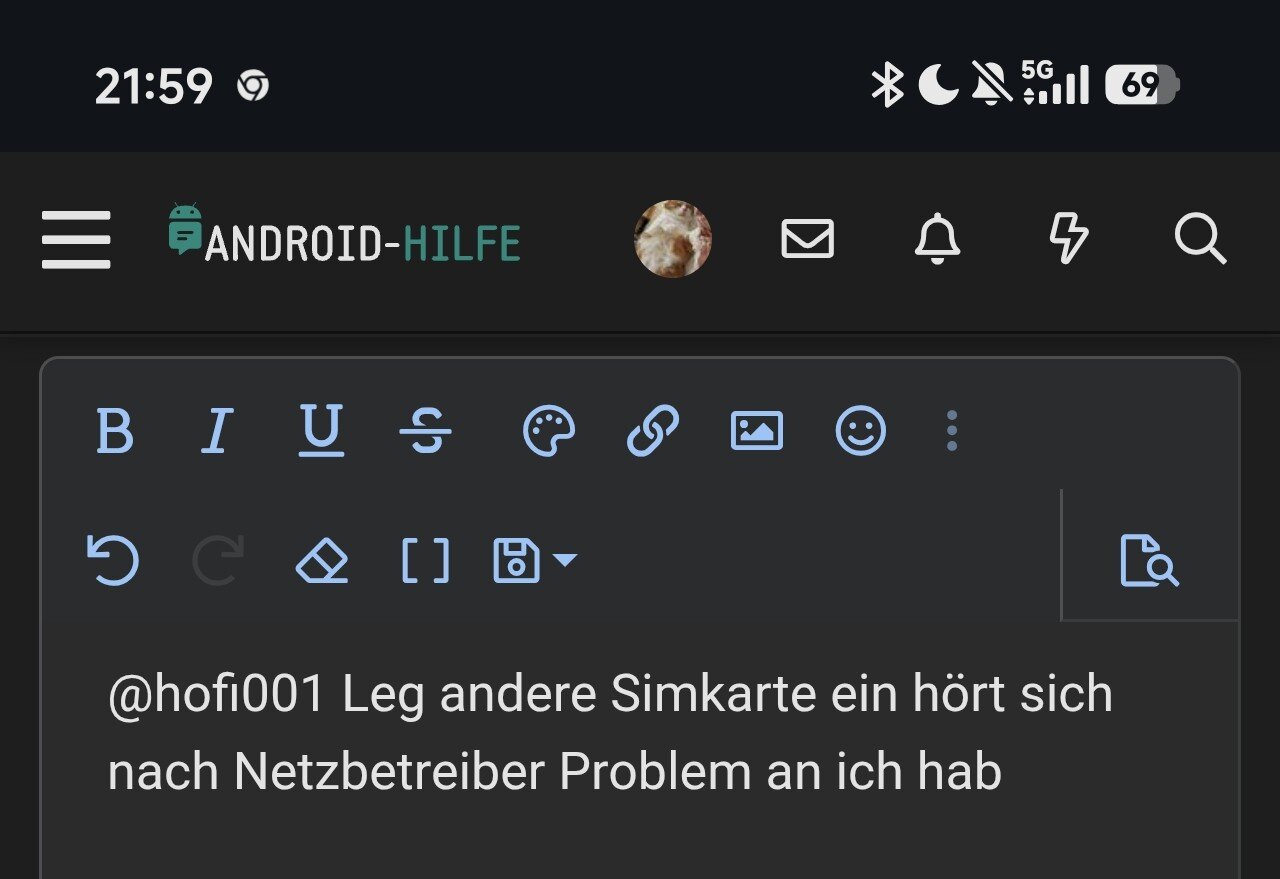Insert a link
Viewport: 1280px width, 879px height.
(x=653, y=432)
